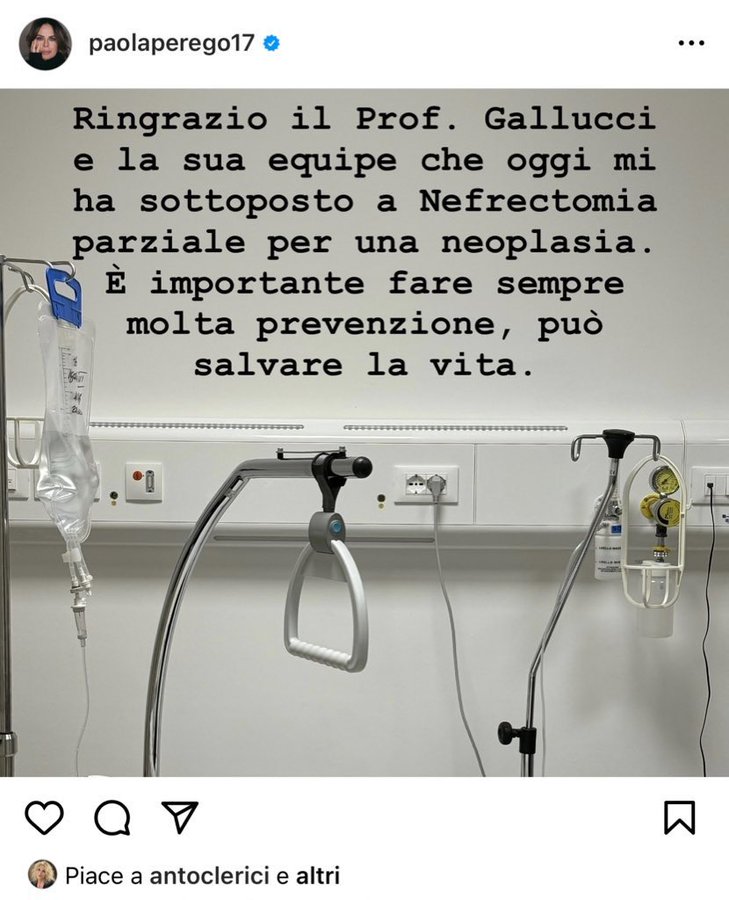Open paolaperego17's profile picture
This screenshot has height=900, width=729.
click(x=45, y=44)
